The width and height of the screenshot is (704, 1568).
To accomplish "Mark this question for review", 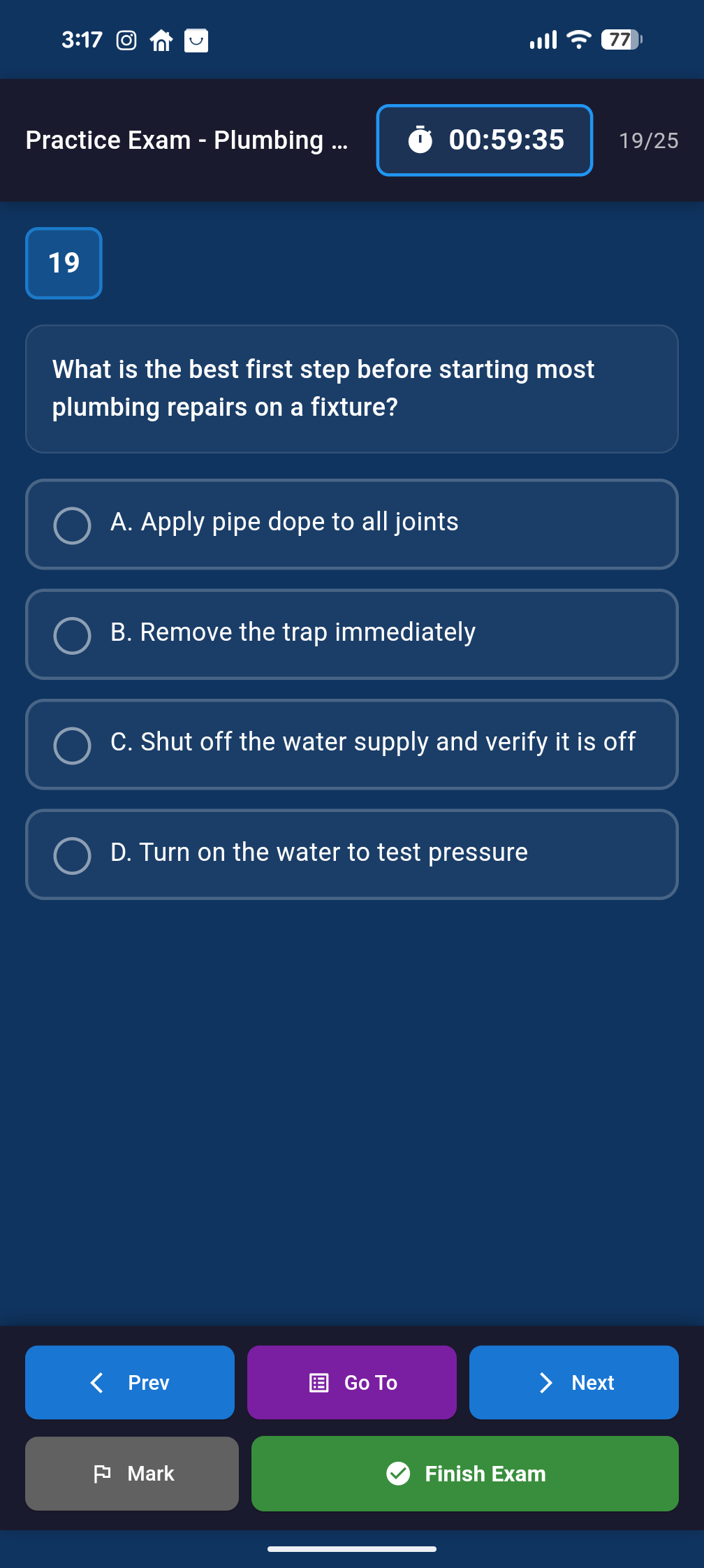I will pos(131,1473).
